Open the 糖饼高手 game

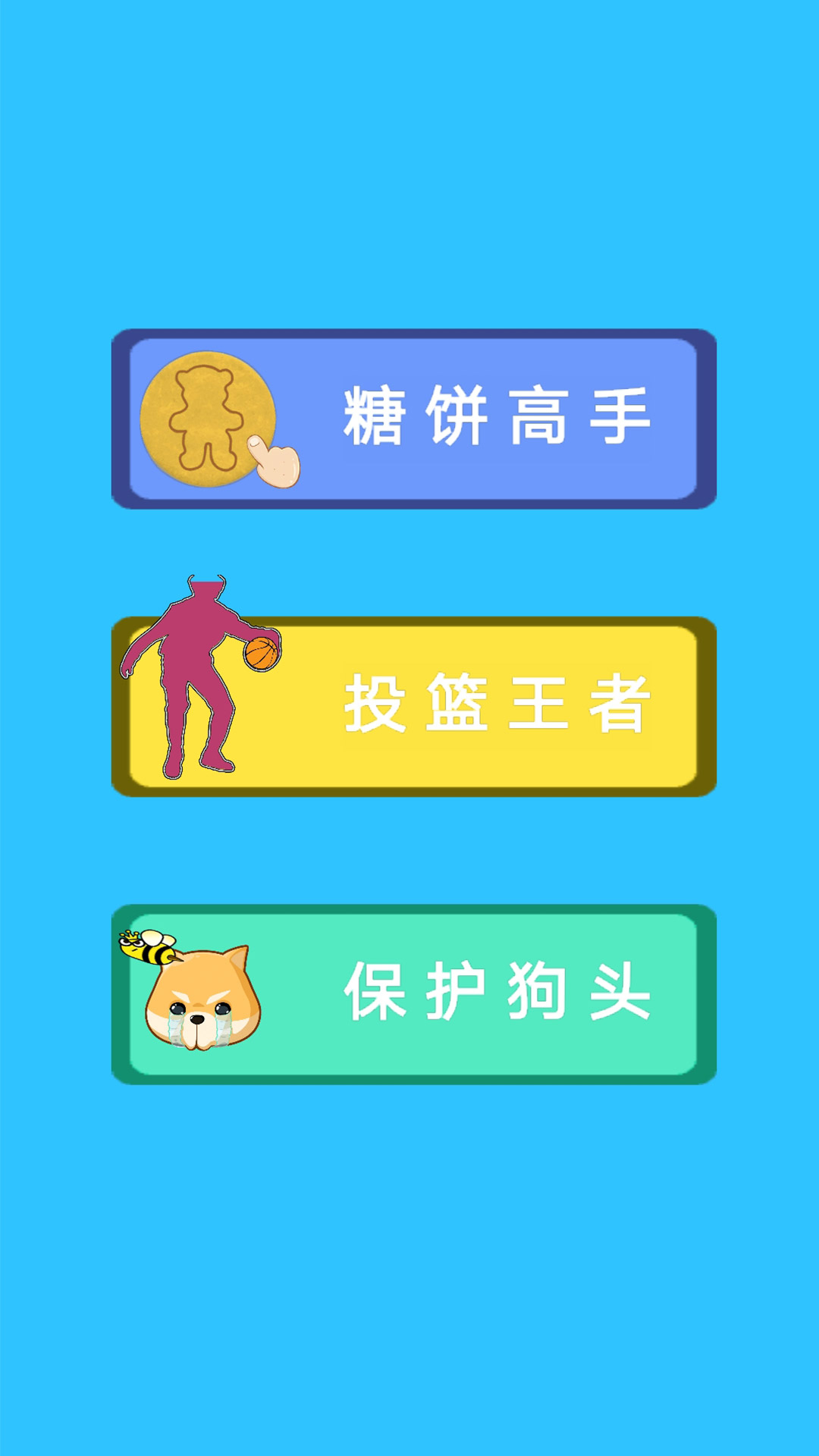coord(413,419)
